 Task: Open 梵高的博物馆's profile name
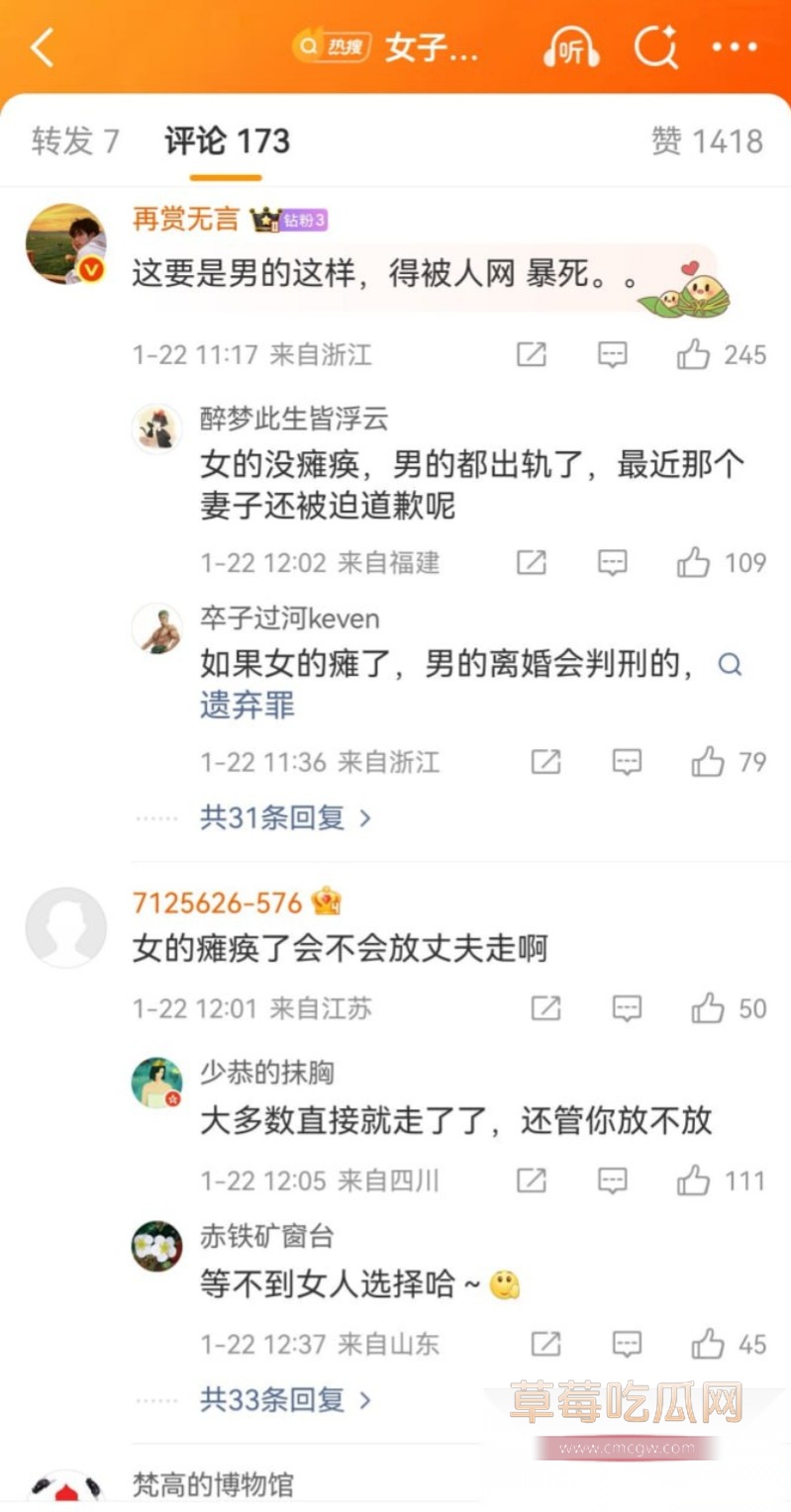click(x=213, y=1484)
